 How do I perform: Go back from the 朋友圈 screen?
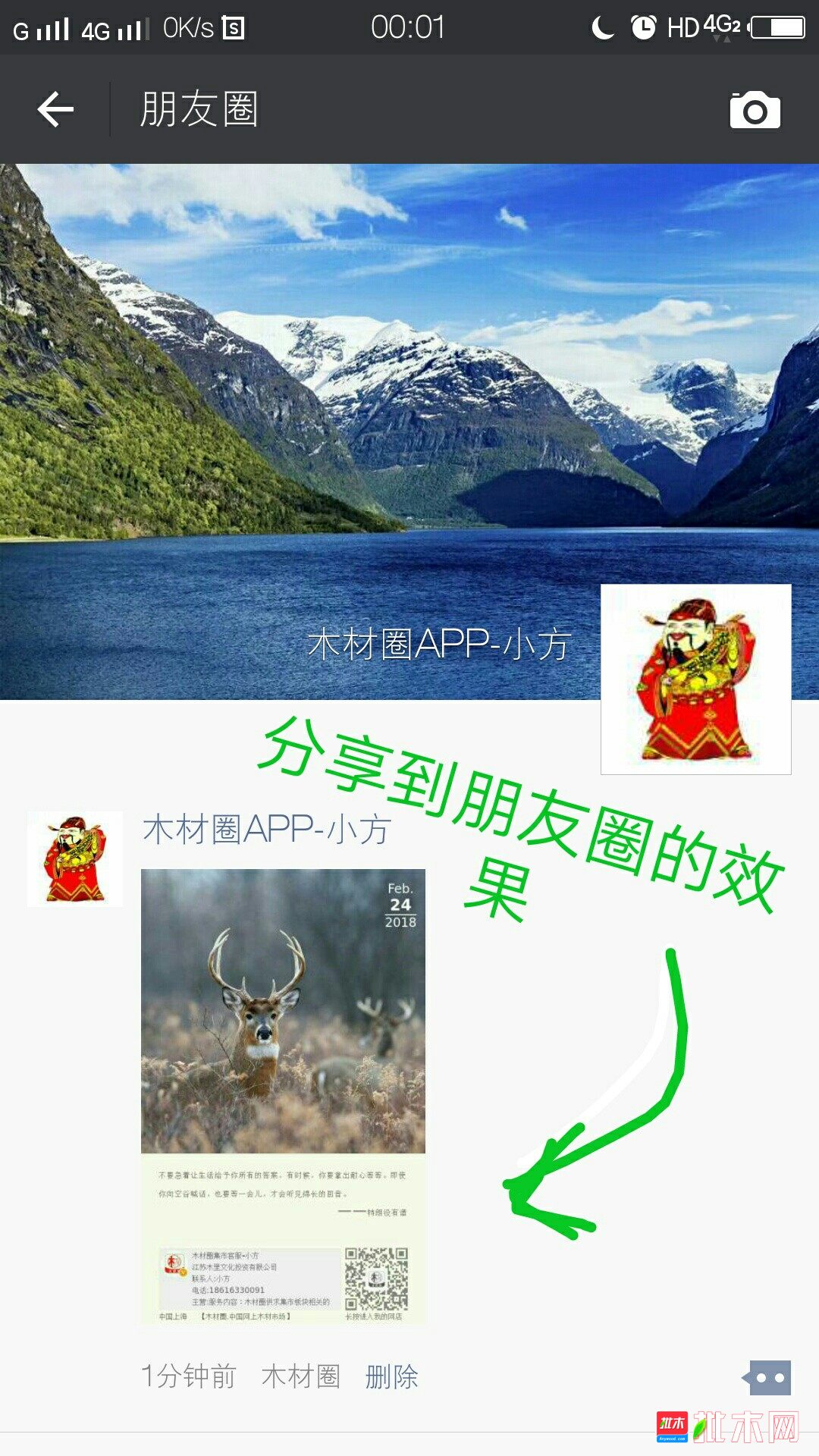coord(55,110)
